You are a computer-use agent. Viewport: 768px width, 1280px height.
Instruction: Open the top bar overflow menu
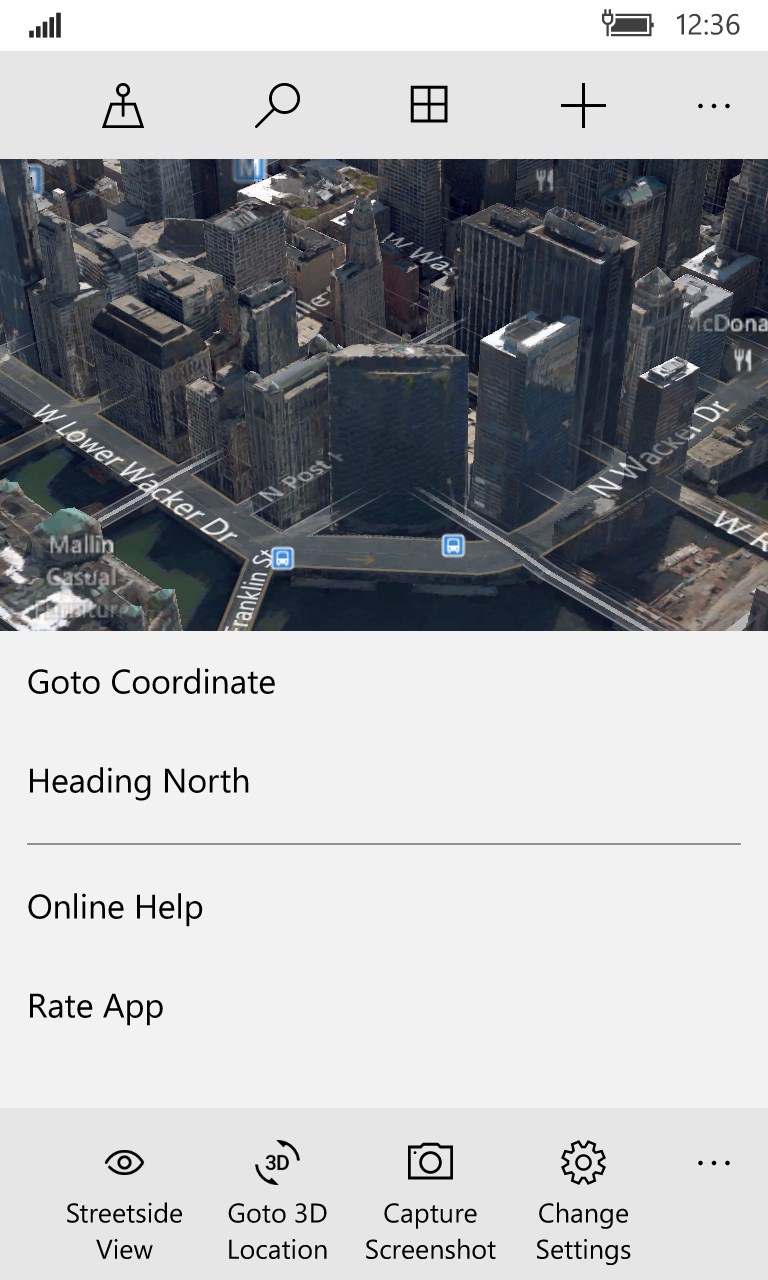coord(713,106)
